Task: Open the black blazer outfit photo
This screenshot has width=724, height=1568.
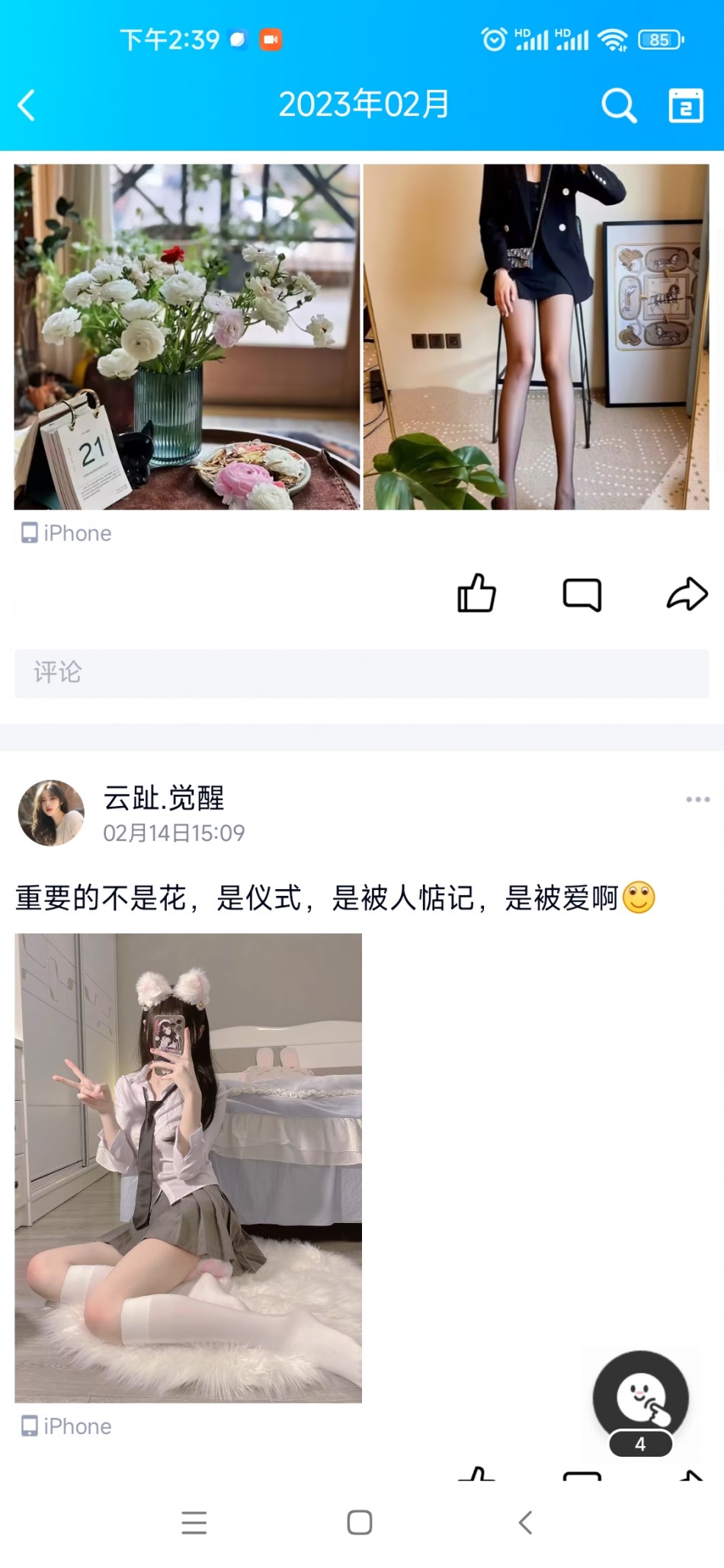Action: point(536,337)
